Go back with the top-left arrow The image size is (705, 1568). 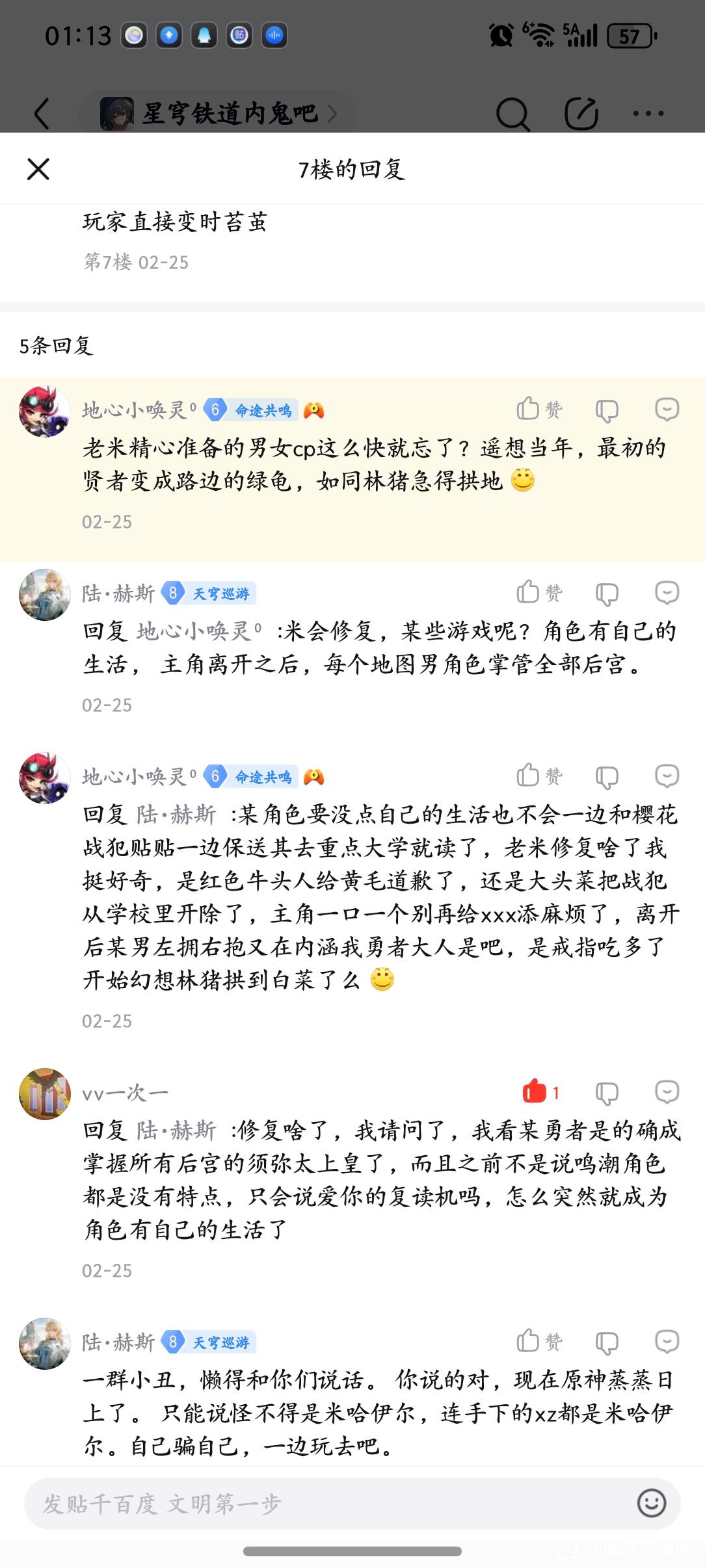pos(42,114)
